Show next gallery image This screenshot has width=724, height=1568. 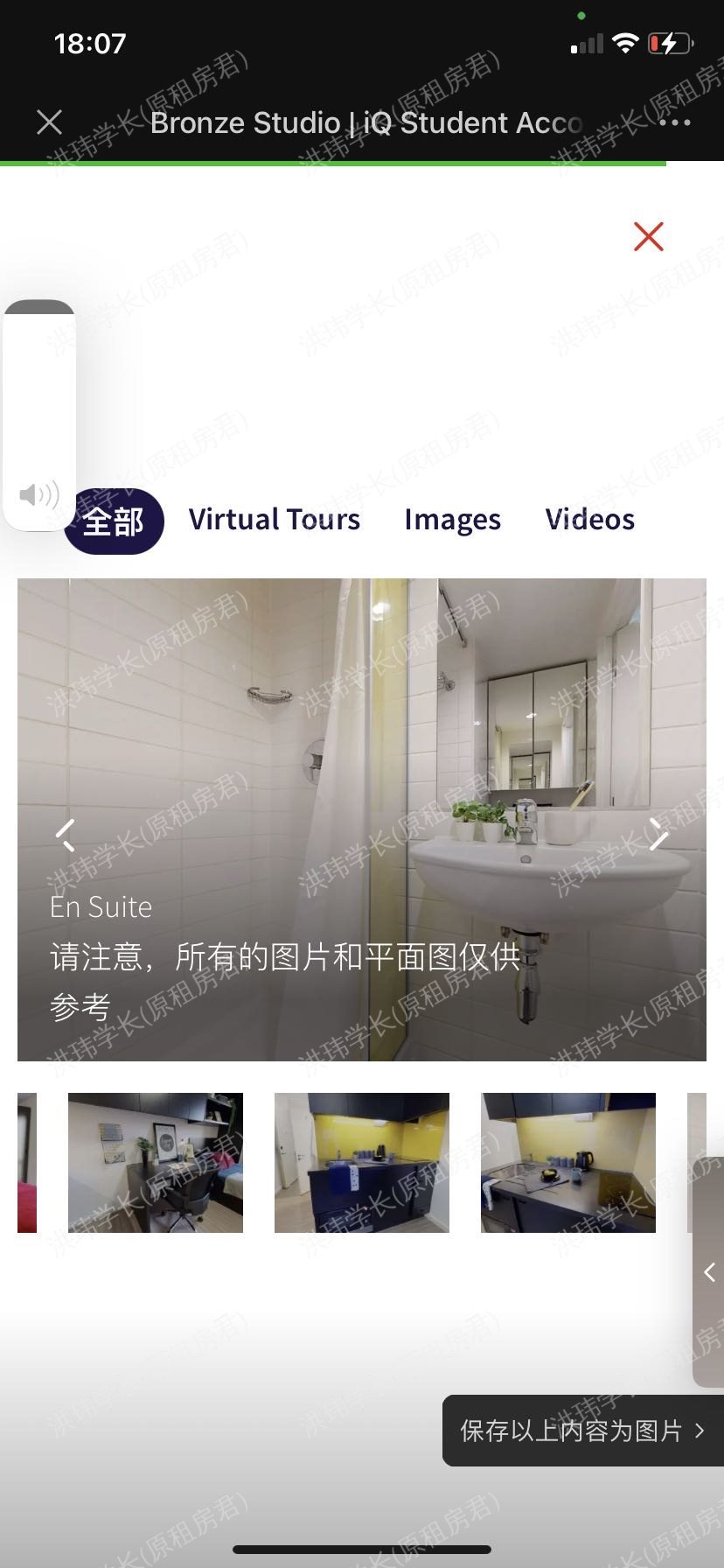coord(658,835)
